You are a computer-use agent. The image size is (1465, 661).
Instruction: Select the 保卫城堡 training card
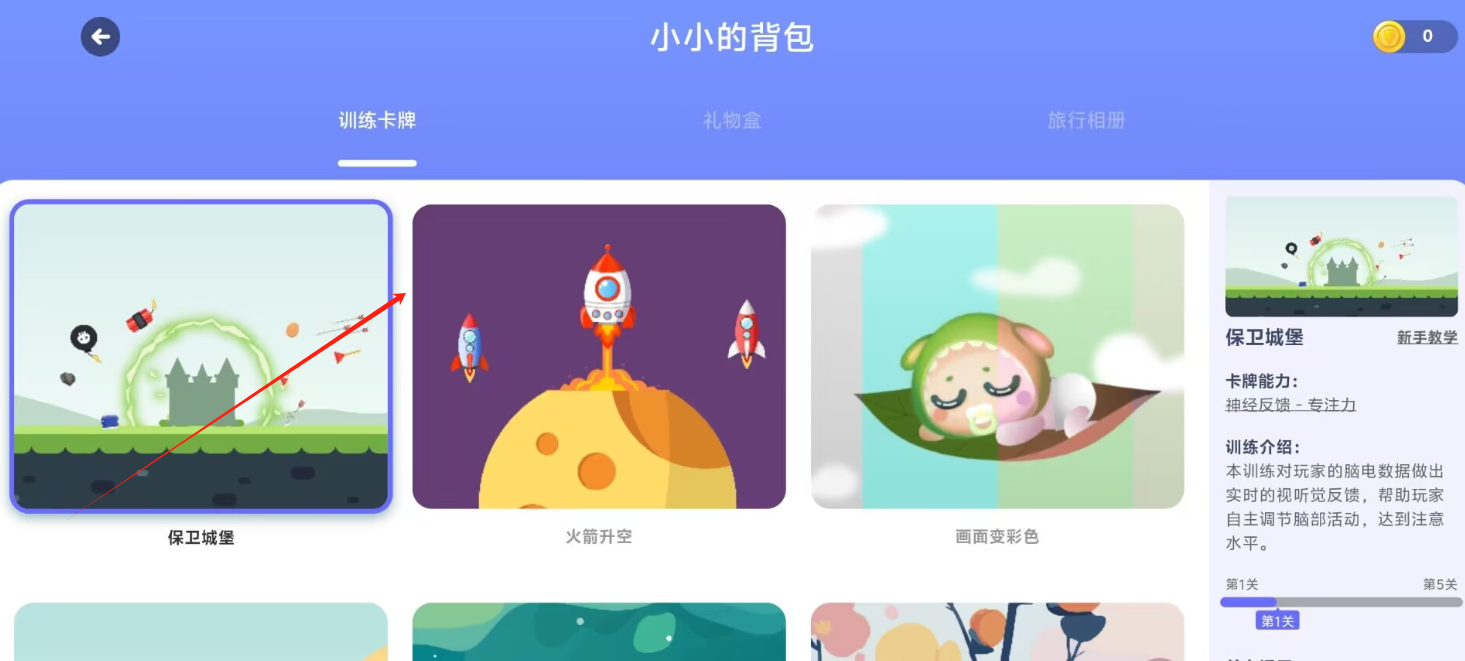click(200, 357)
